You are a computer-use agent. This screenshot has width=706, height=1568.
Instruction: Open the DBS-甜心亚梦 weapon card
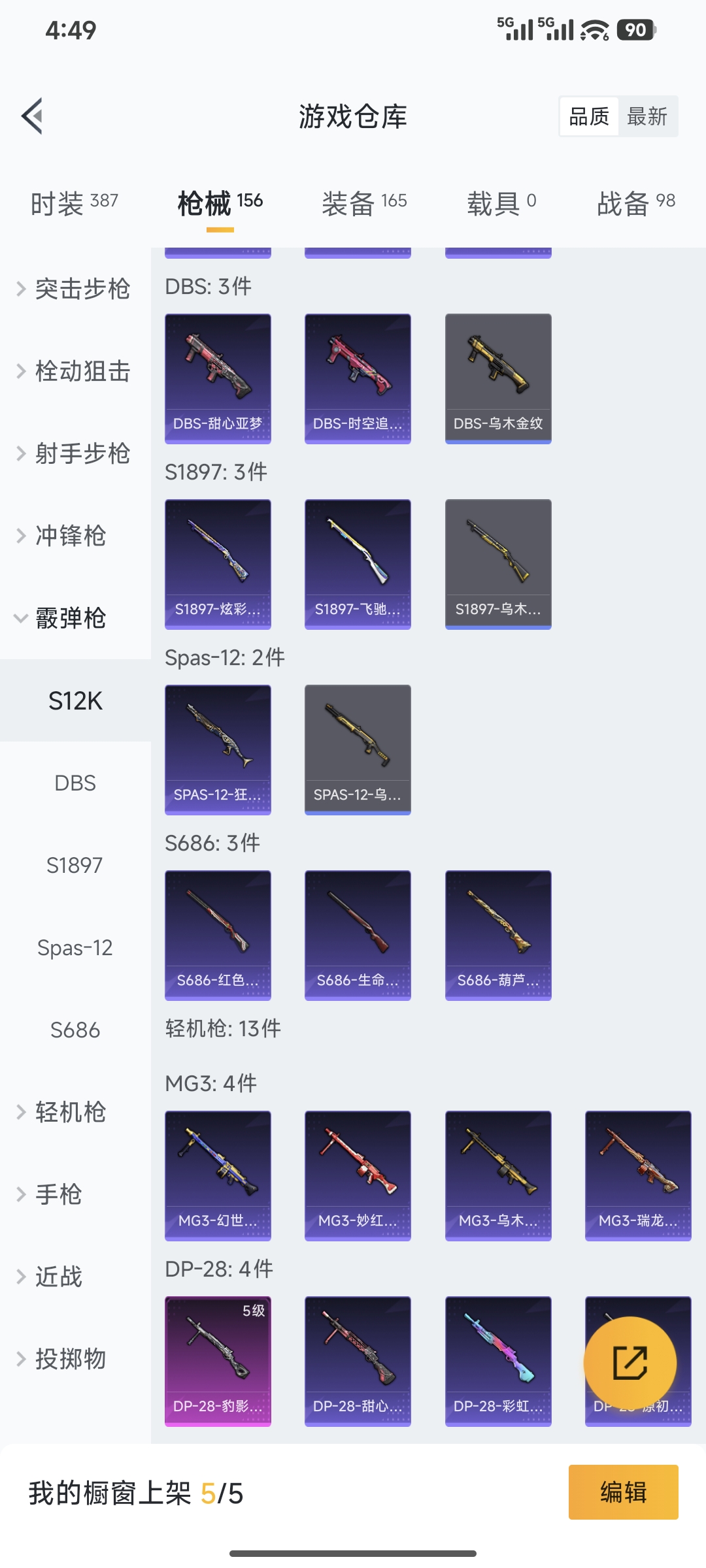218,378
